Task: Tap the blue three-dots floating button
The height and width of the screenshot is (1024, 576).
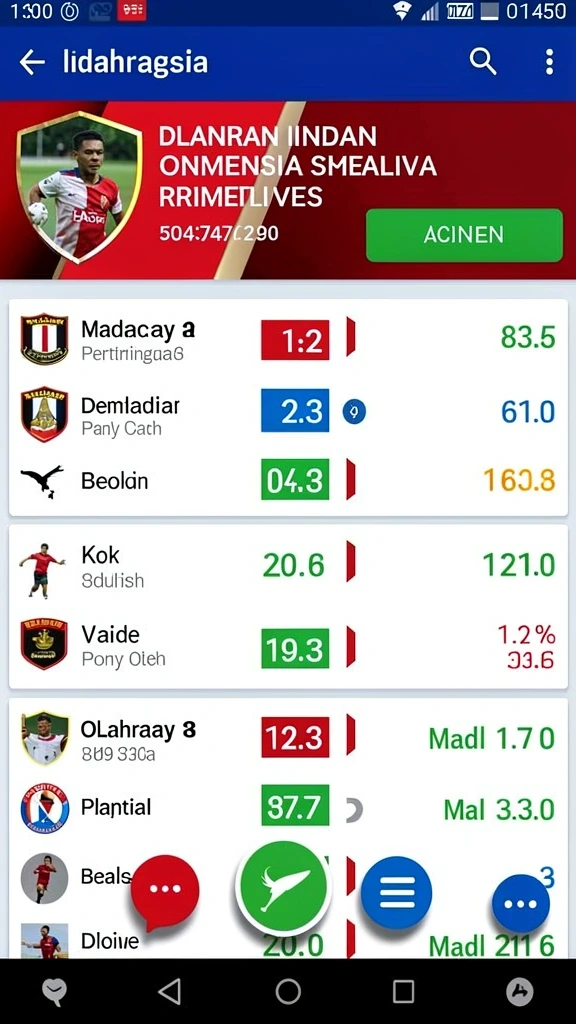Action: [520, 904]
